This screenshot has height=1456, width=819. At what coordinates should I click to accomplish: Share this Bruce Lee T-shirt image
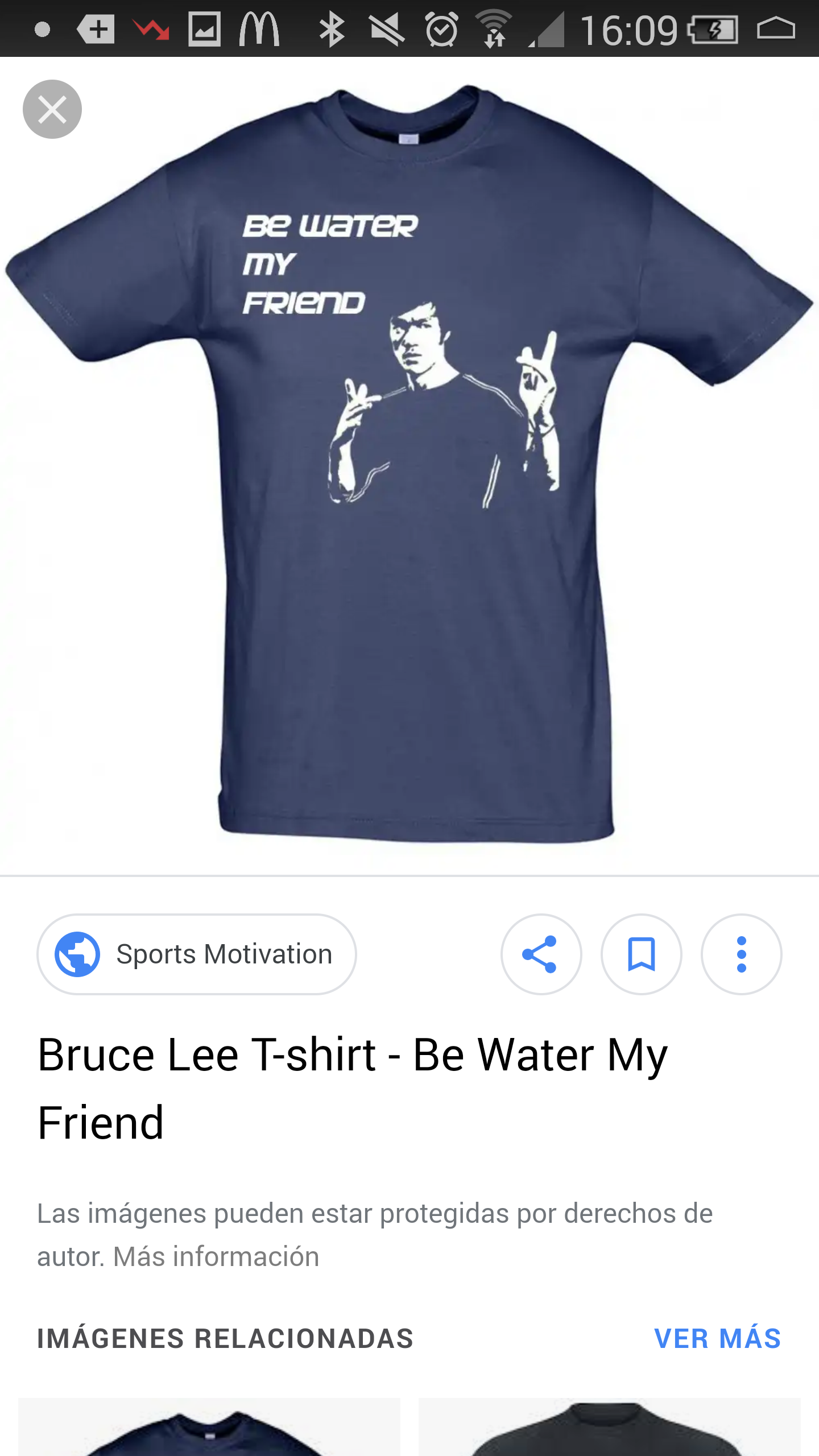541,954
